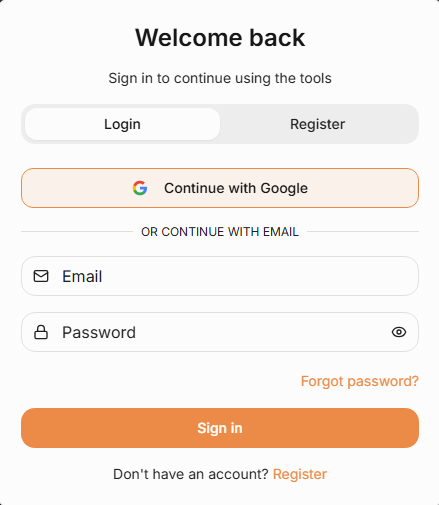
Task: Open Register link beside Don't have an account
Action: [x=300, y=474]
